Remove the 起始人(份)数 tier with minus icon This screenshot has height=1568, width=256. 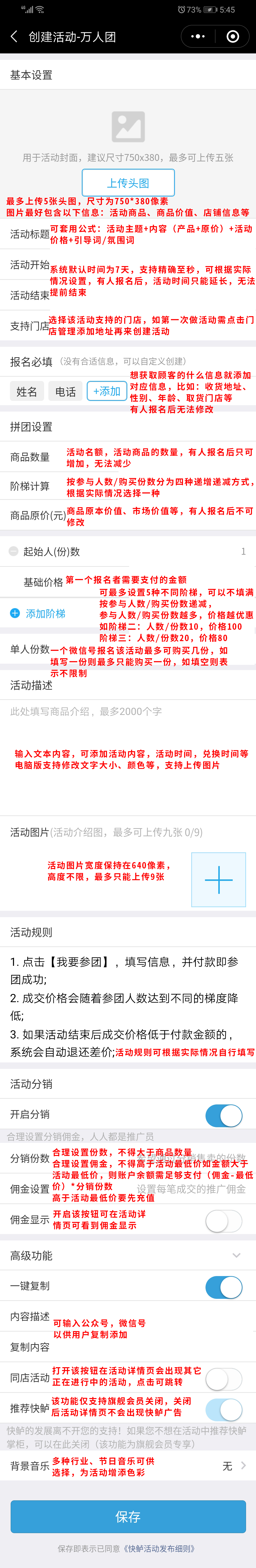[13, 551]
